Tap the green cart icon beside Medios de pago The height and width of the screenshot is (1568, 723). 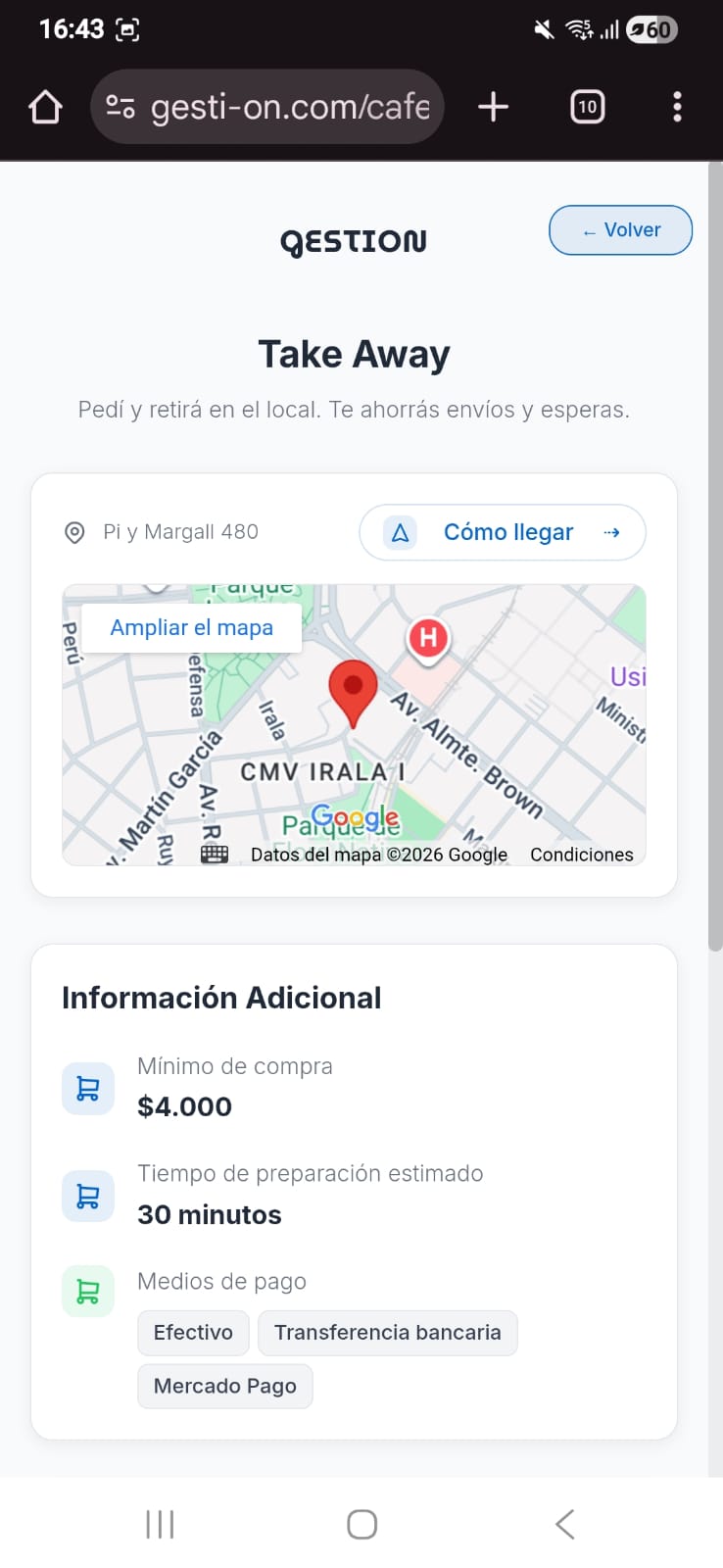pos(87,1291)
